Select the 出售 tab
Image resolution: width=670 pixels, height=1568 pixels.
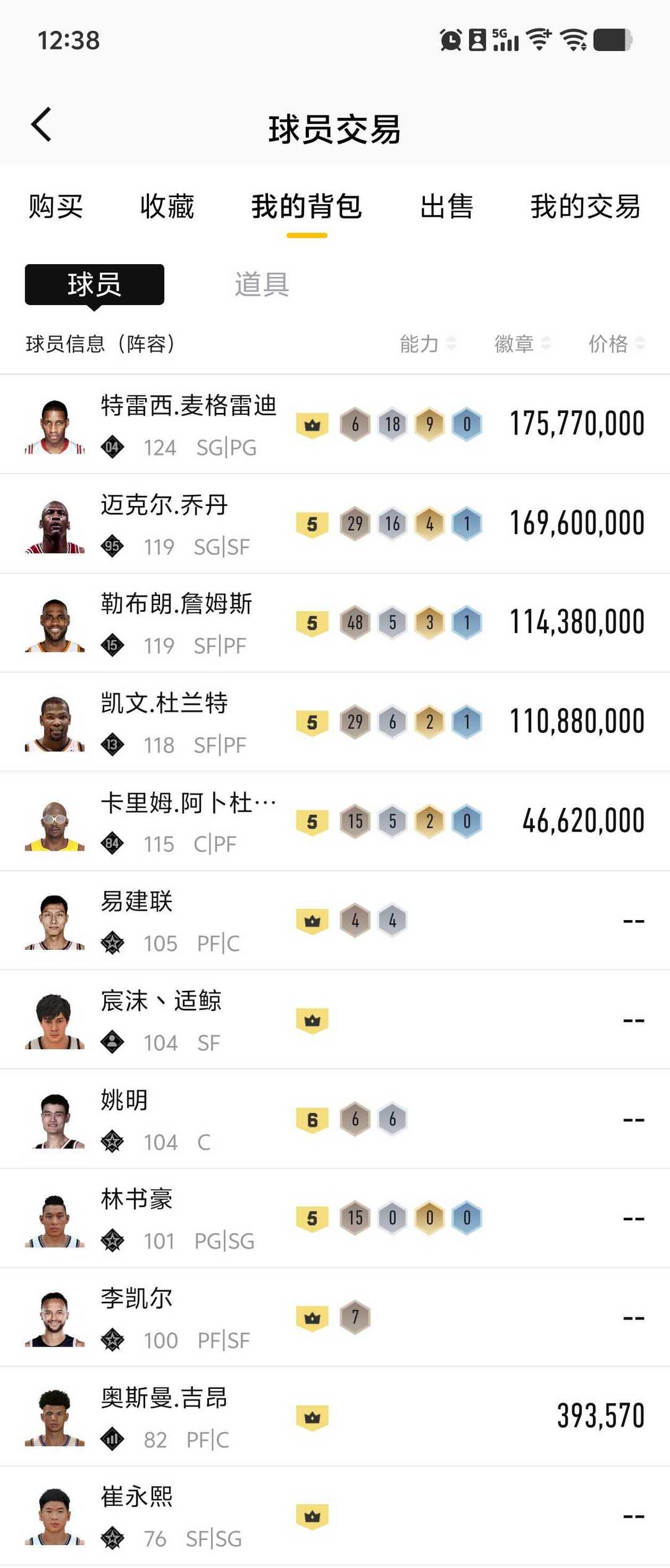coord(447,206)
